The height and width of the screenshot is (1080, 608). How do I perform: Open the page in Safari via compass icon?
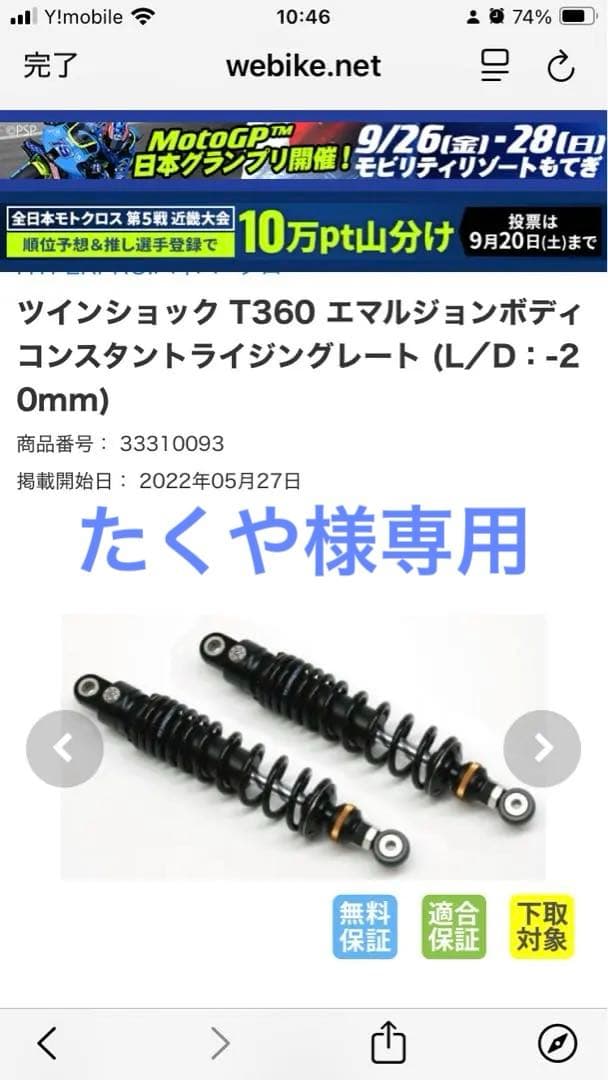[x=557, y=1044]
